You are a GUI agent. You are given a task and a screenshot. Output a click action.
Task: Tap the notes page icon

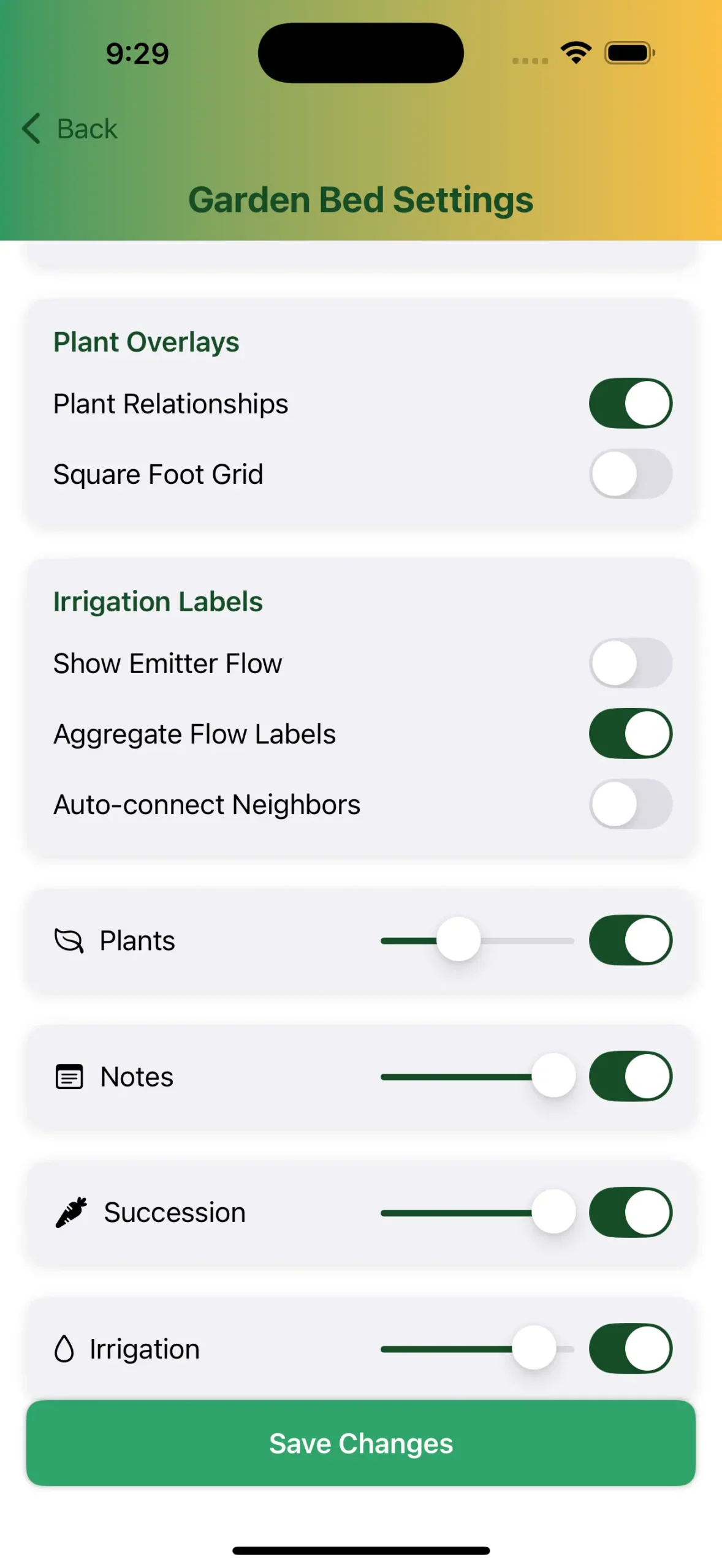(69, 1076)
